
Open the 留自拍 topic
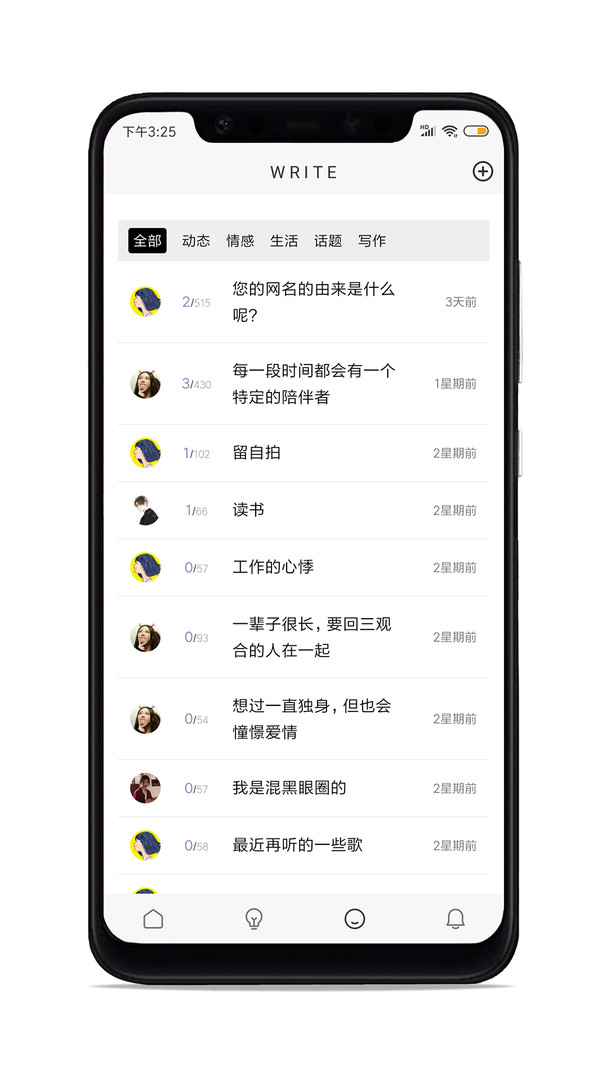pyautogui.click(x=257, y=453)
